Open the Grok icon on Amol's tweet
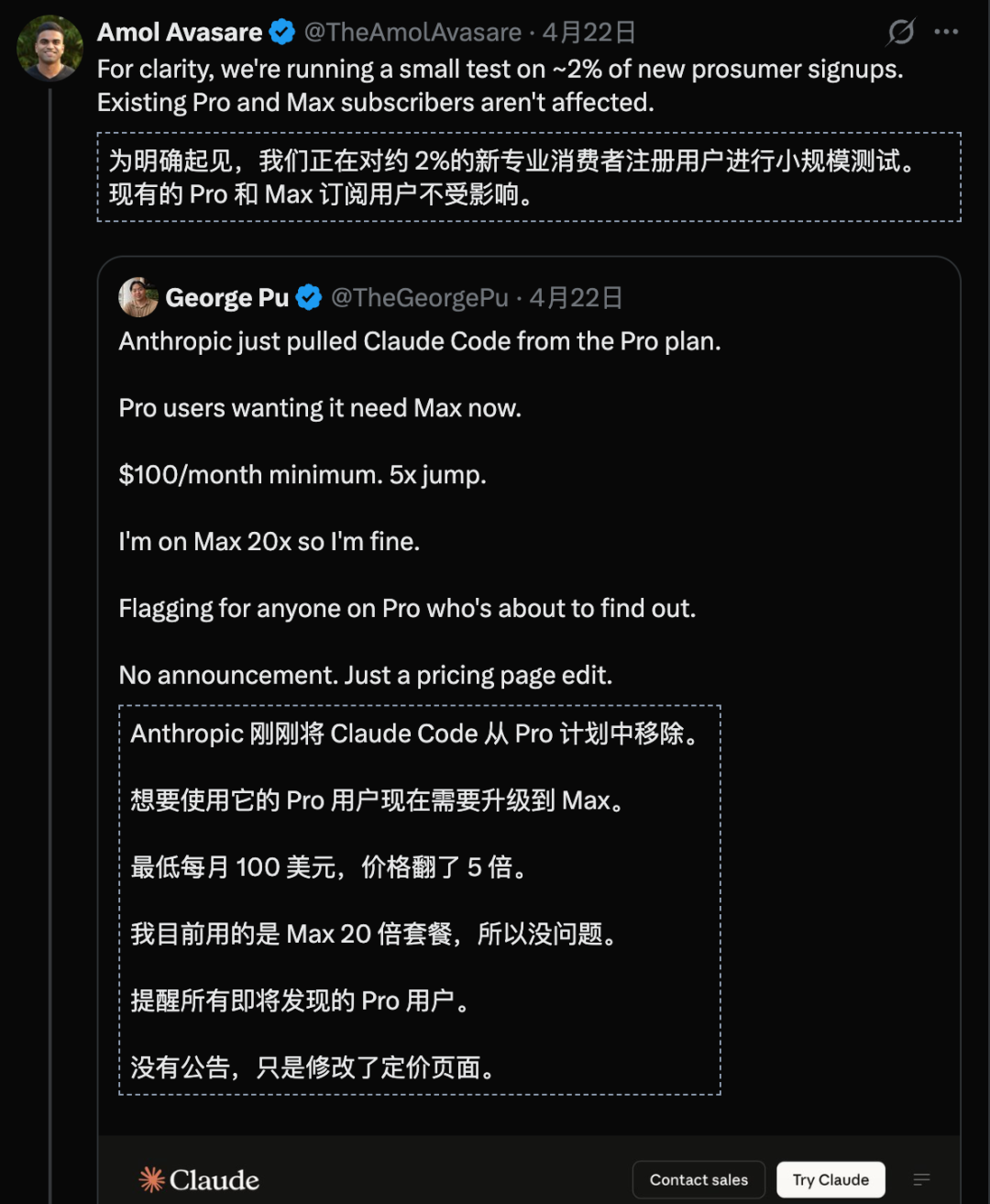Screen dimensions: 990x1204 point(901,32)
